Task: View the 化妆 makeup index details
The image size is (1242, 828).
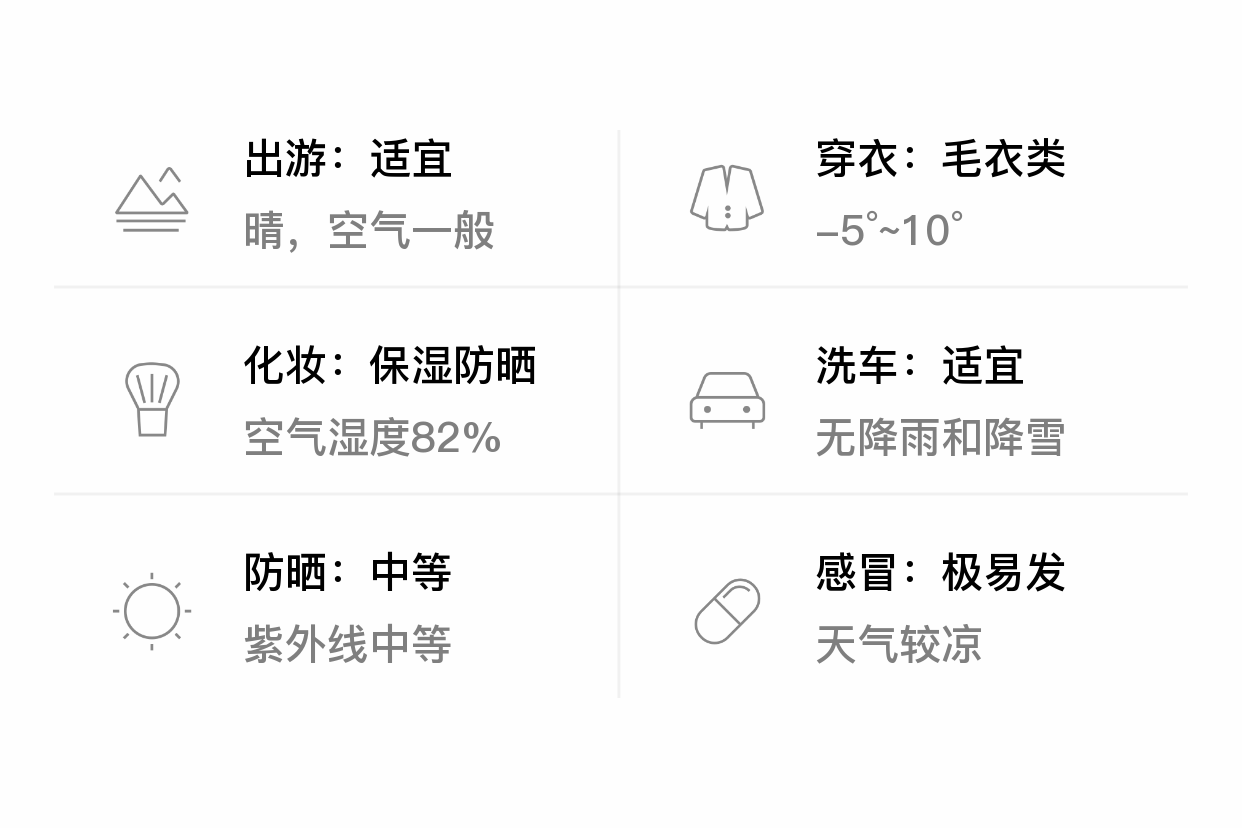Action: [x=336, y=401]
